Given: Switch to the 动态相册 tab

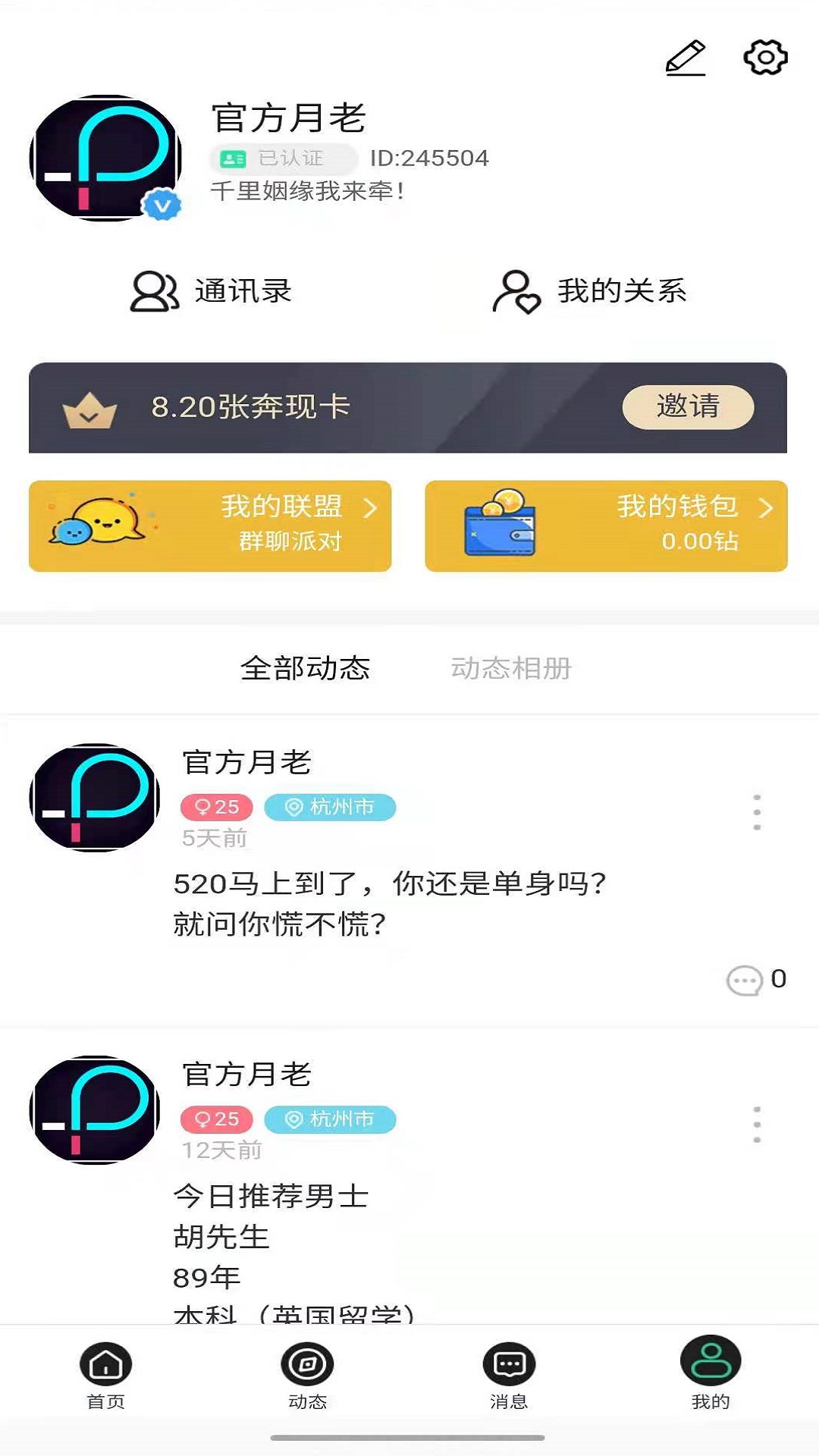Looking at the screenshot, I should [x=512, y=668].
